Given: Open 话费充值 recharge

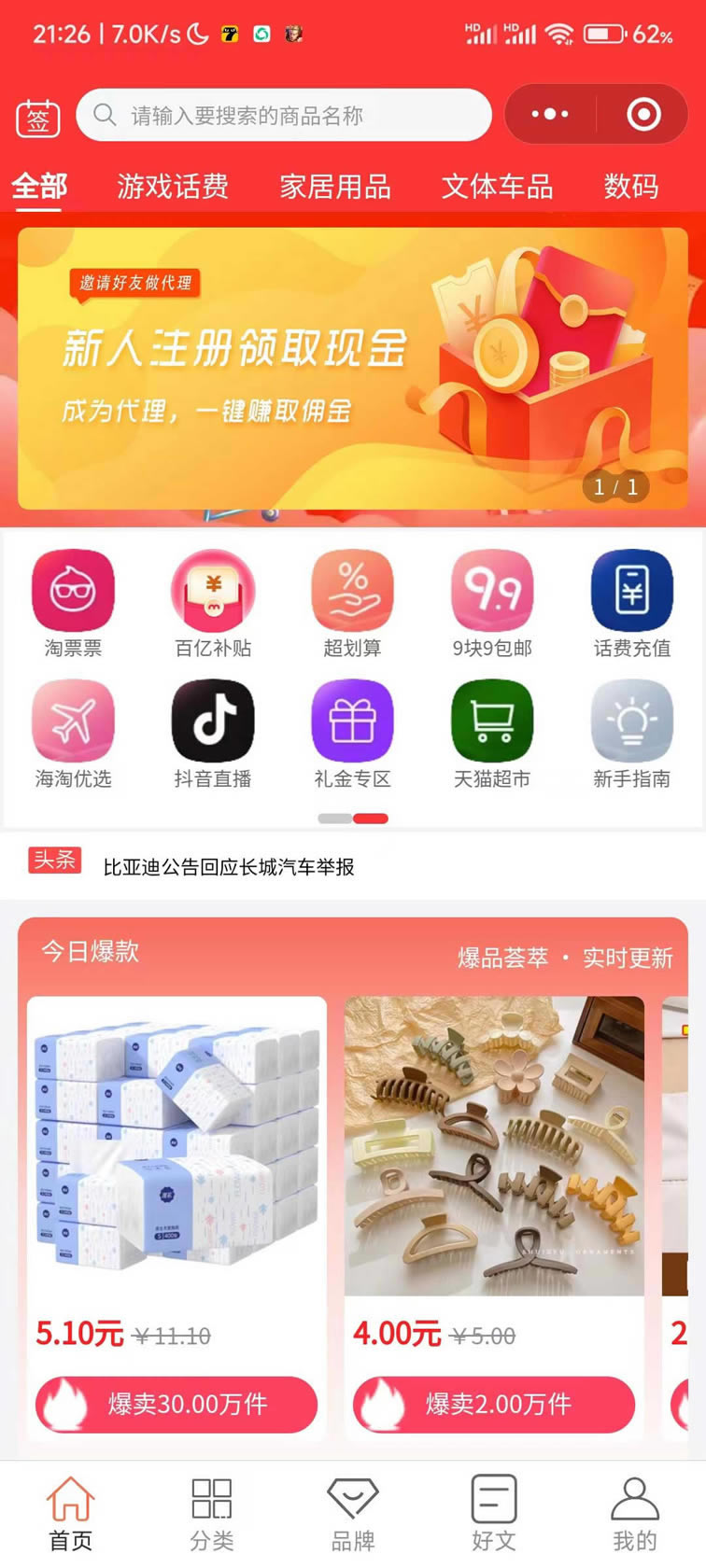Looking at the screenshot, I should pyautogui.click(x=632, y=604).
